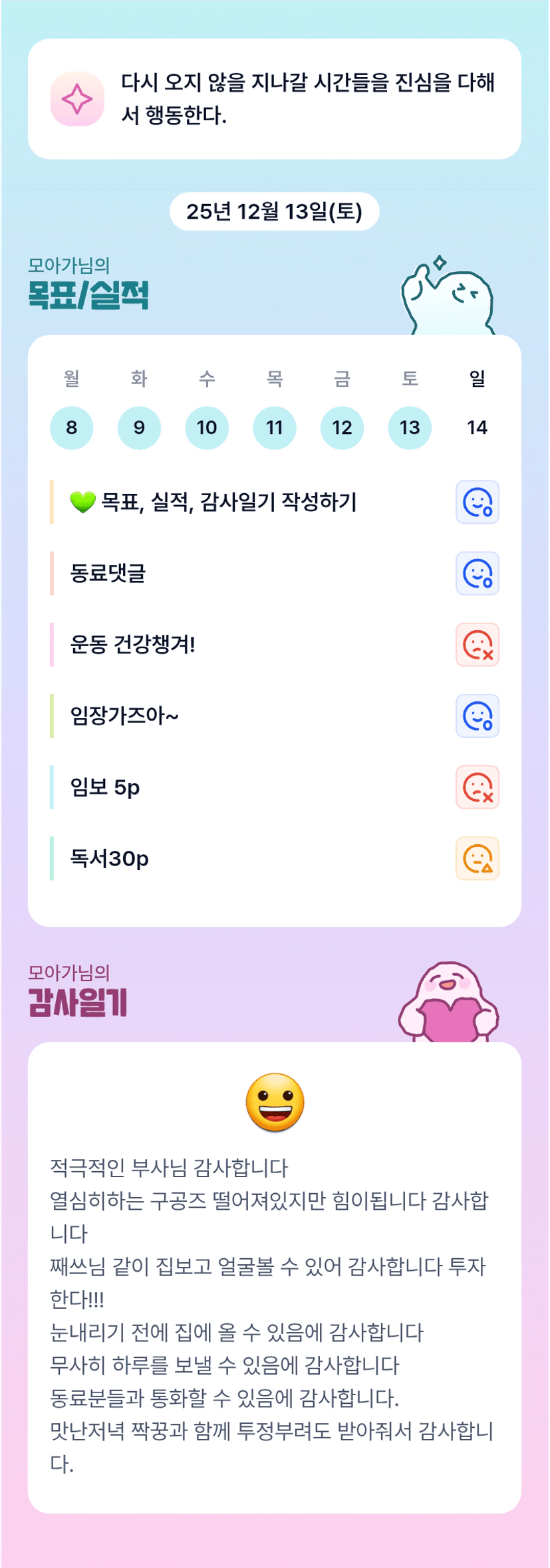Select Sunday the 14th

tap(478, 427)
